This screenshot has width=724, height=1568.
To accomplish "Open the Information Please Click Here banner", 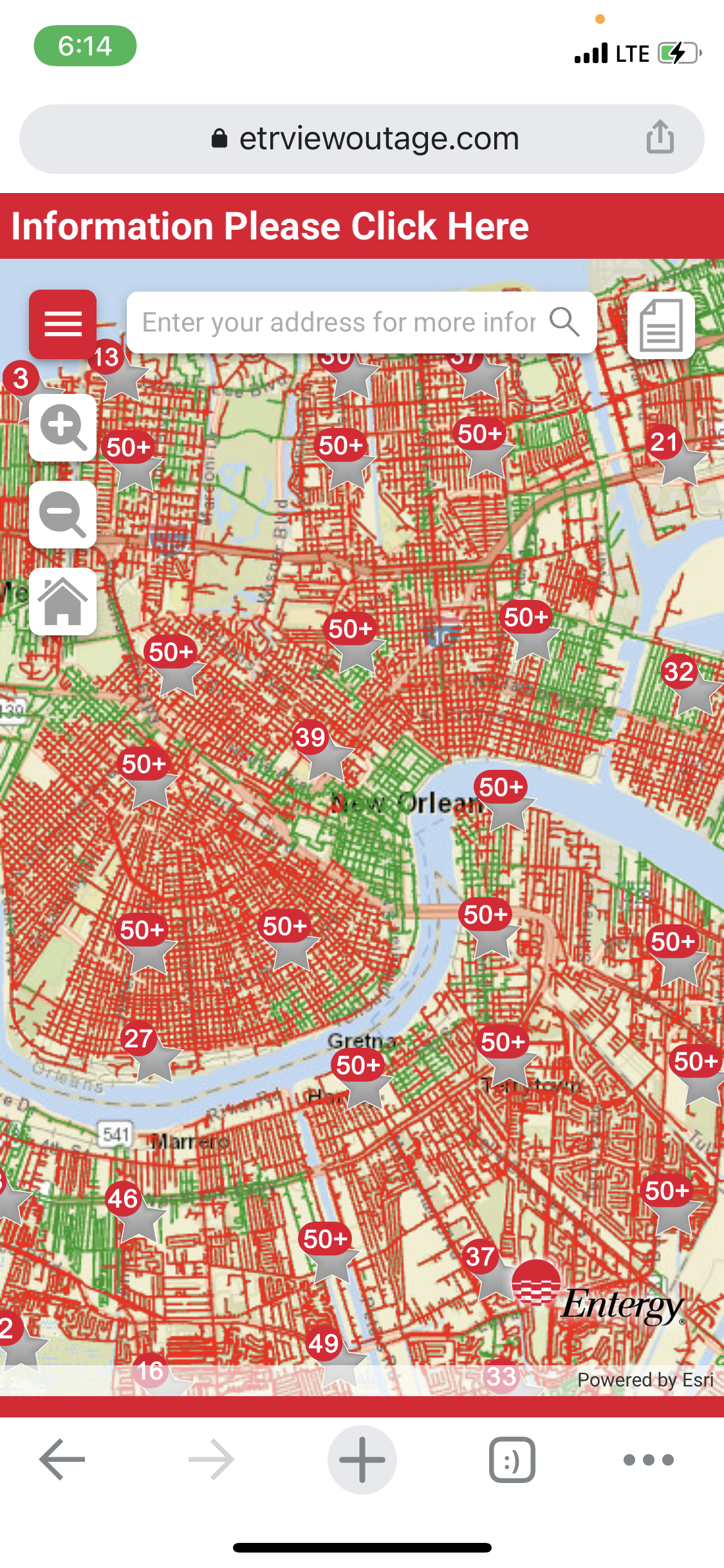I will point(270,227).
